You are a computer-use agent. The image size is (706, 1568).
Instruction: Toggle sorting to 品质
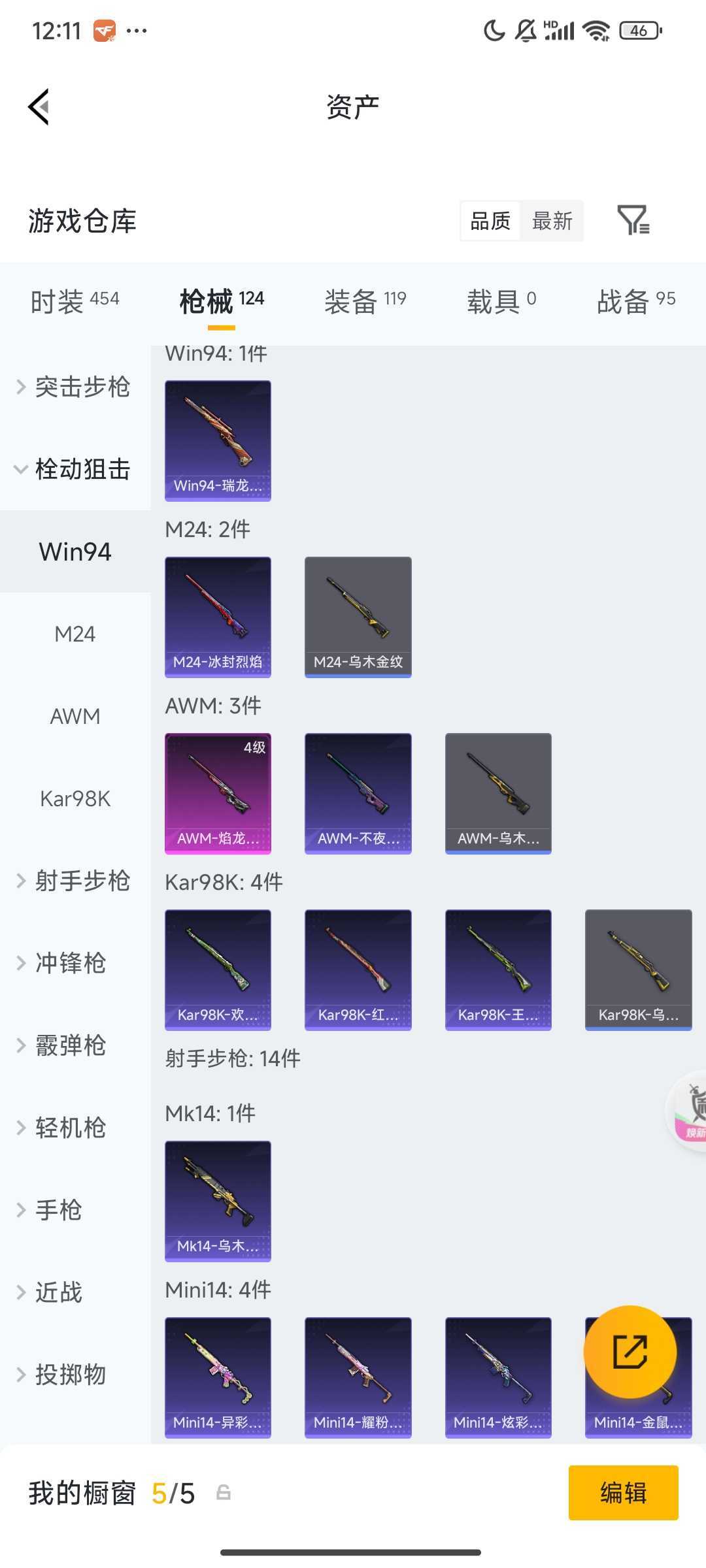pos(489,221)
